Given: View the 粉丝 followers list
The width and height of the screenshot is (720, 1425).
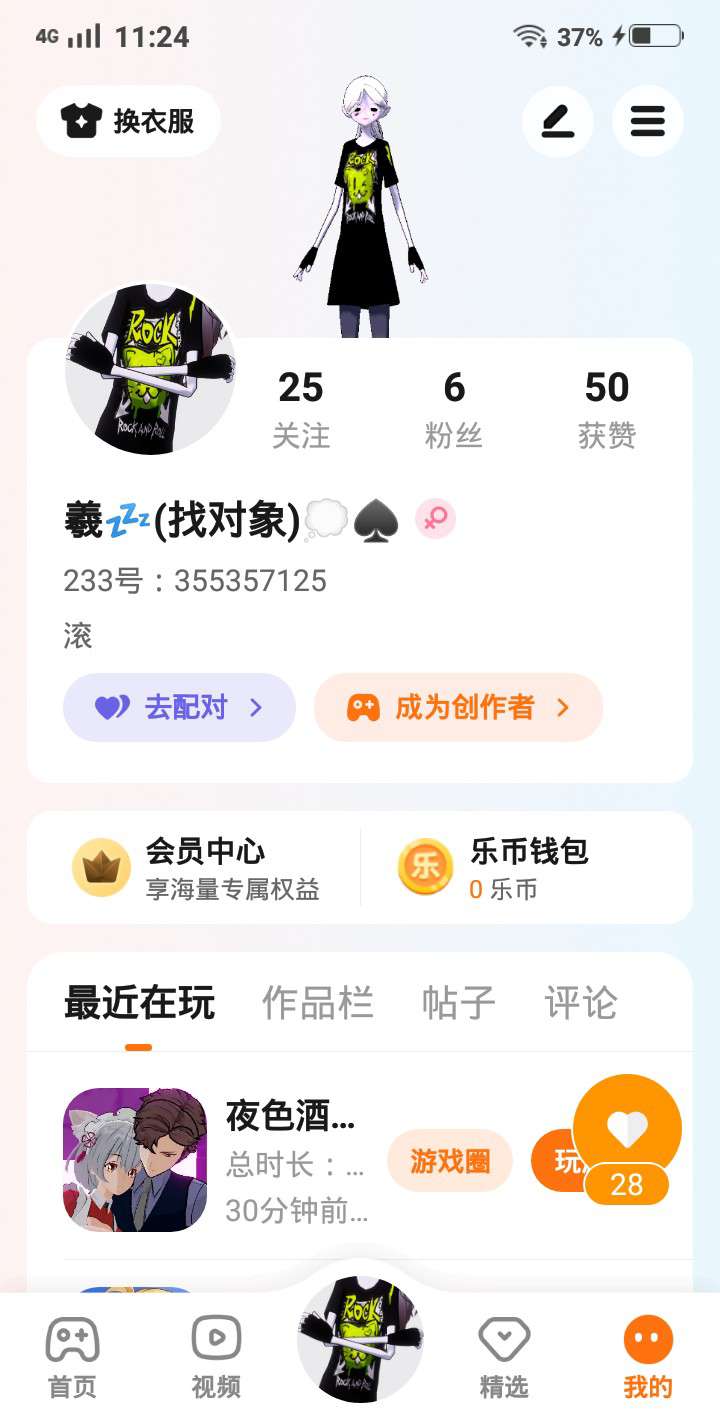Looking at the screenshot, I should coord(454,408).
